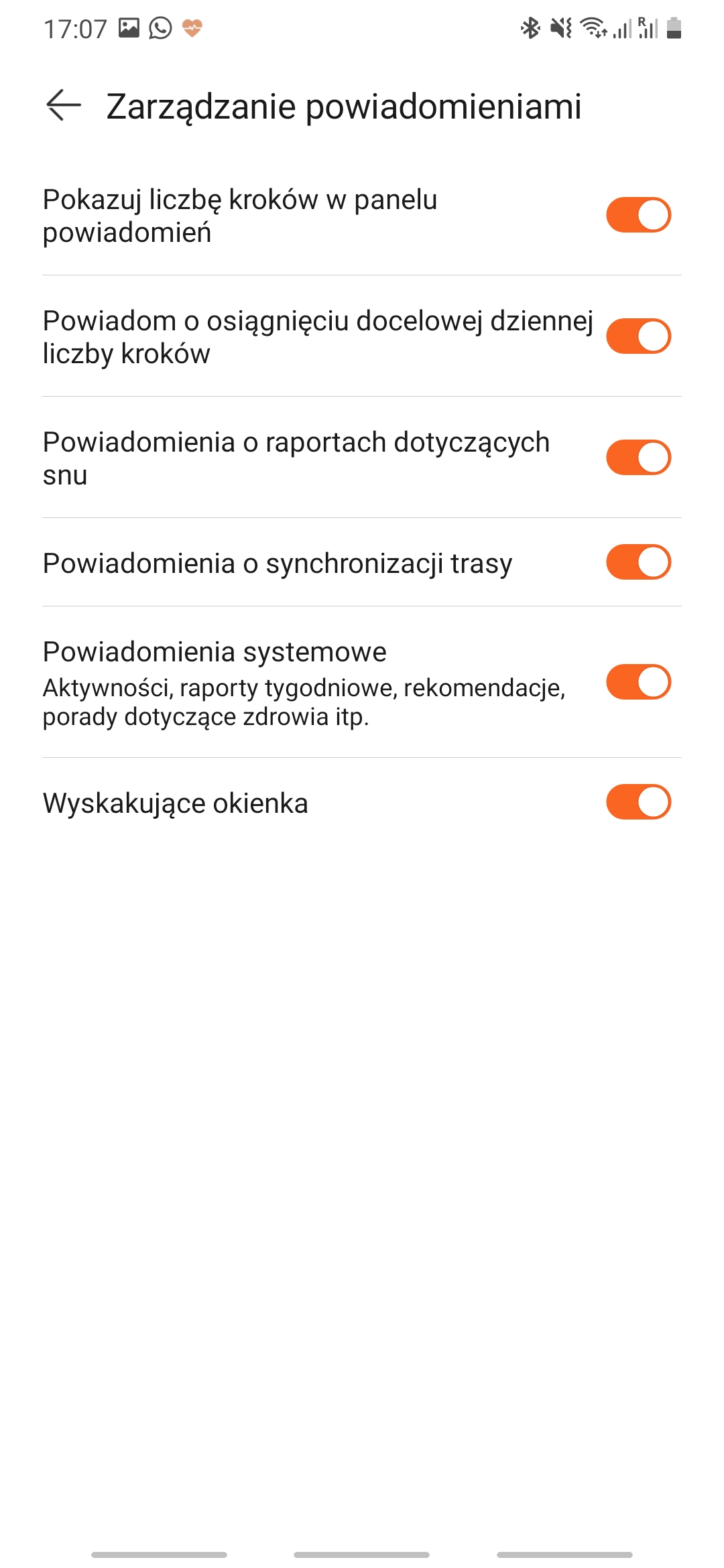The width and height of the screenshot is (724, 1568).
Task: Disable Pokazuj liczbę kroków w panelu powiadomień
Action: (x=638, y=215)
